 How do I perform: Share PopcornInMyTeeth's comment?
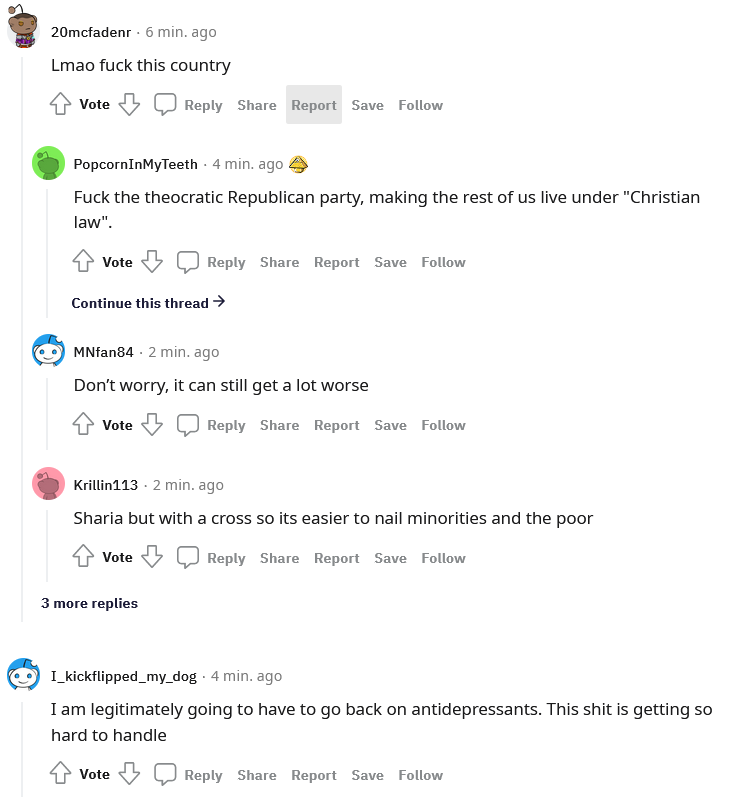click(279, 262)
